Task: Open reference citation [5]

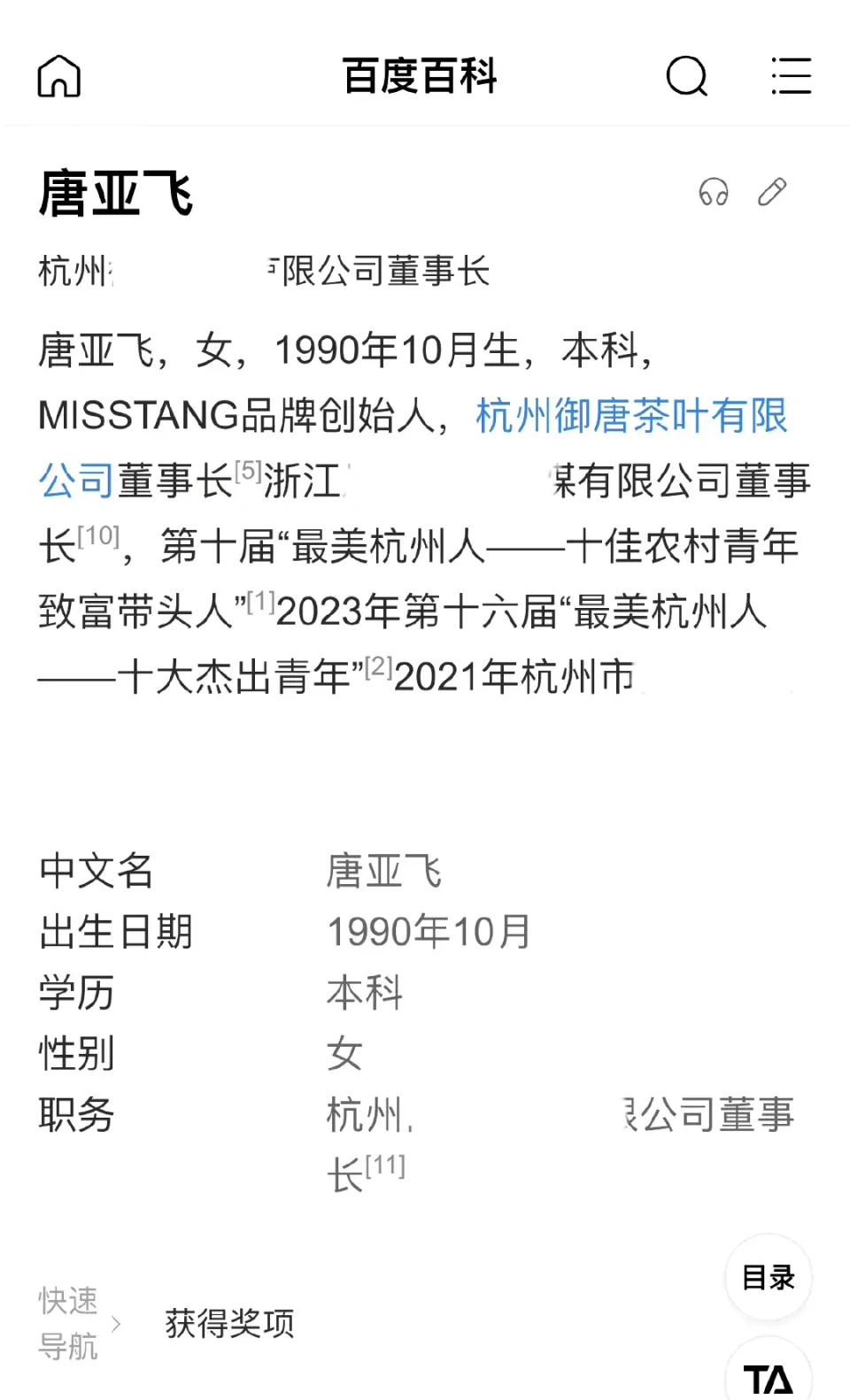Action: (248, 471)
